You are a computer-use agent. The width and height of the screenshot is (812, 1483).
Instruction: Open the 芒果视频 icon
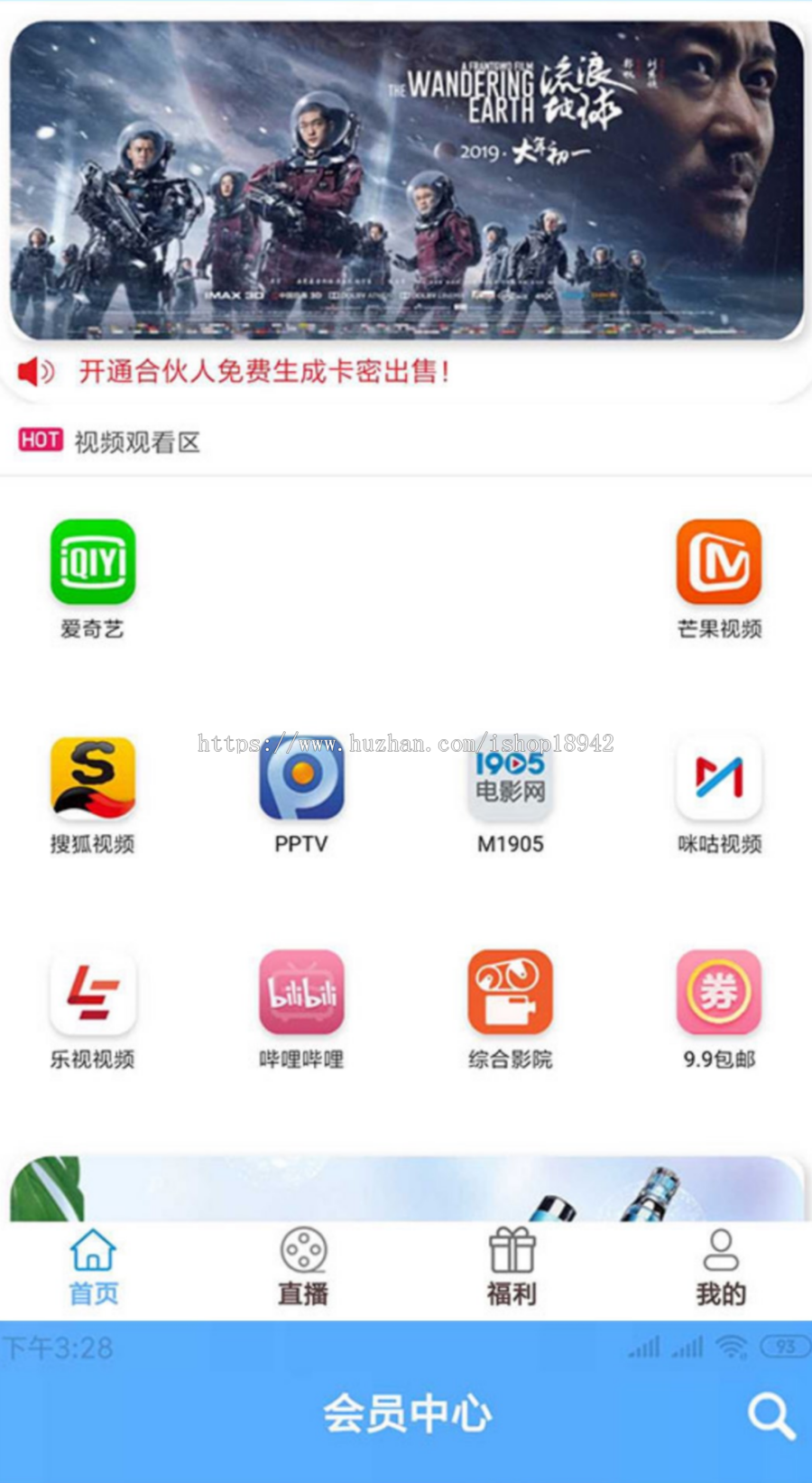[x=719, y=560]
